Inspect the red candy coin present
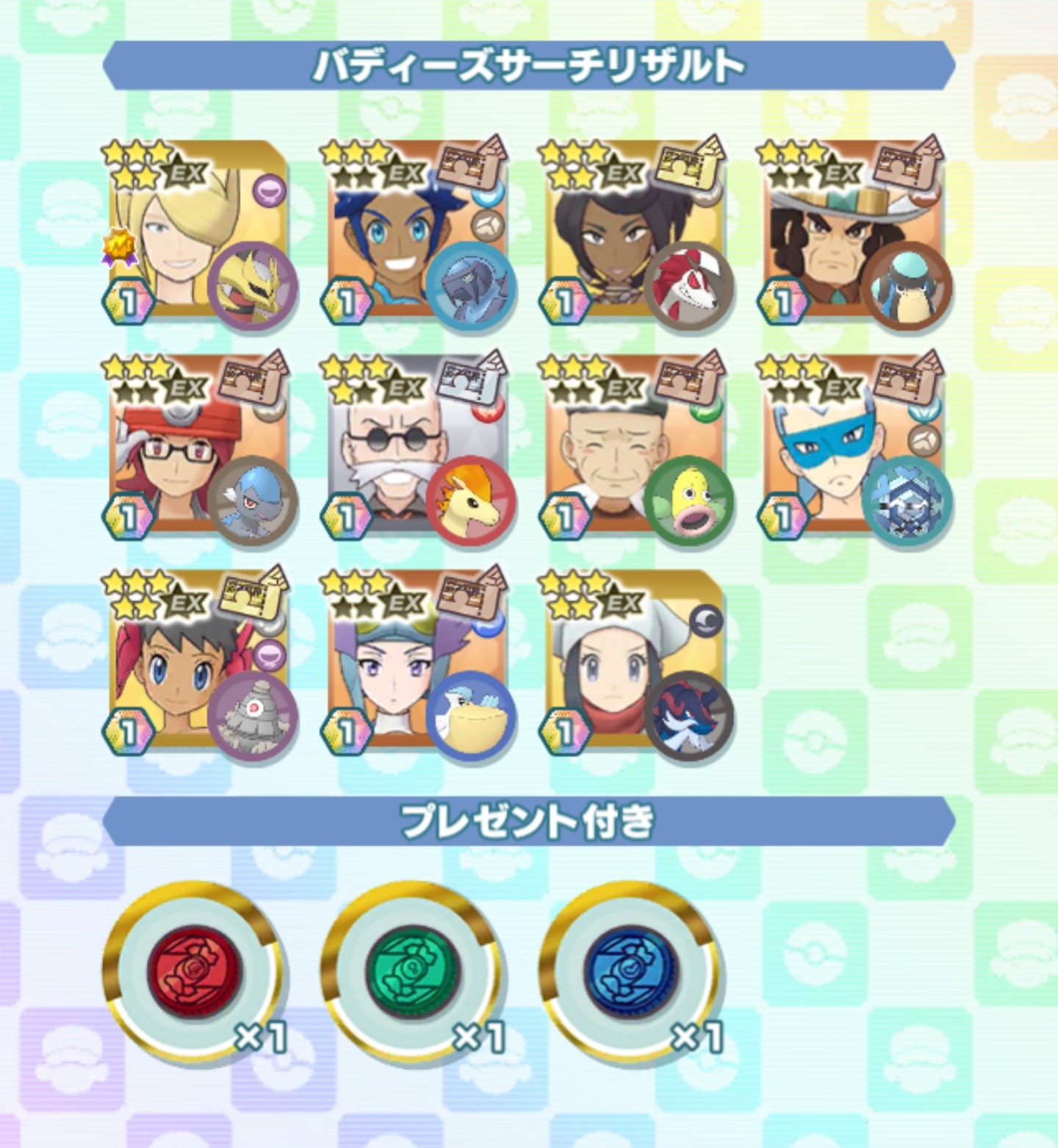The image size is (1058, 1148). (x=194, y=970)
